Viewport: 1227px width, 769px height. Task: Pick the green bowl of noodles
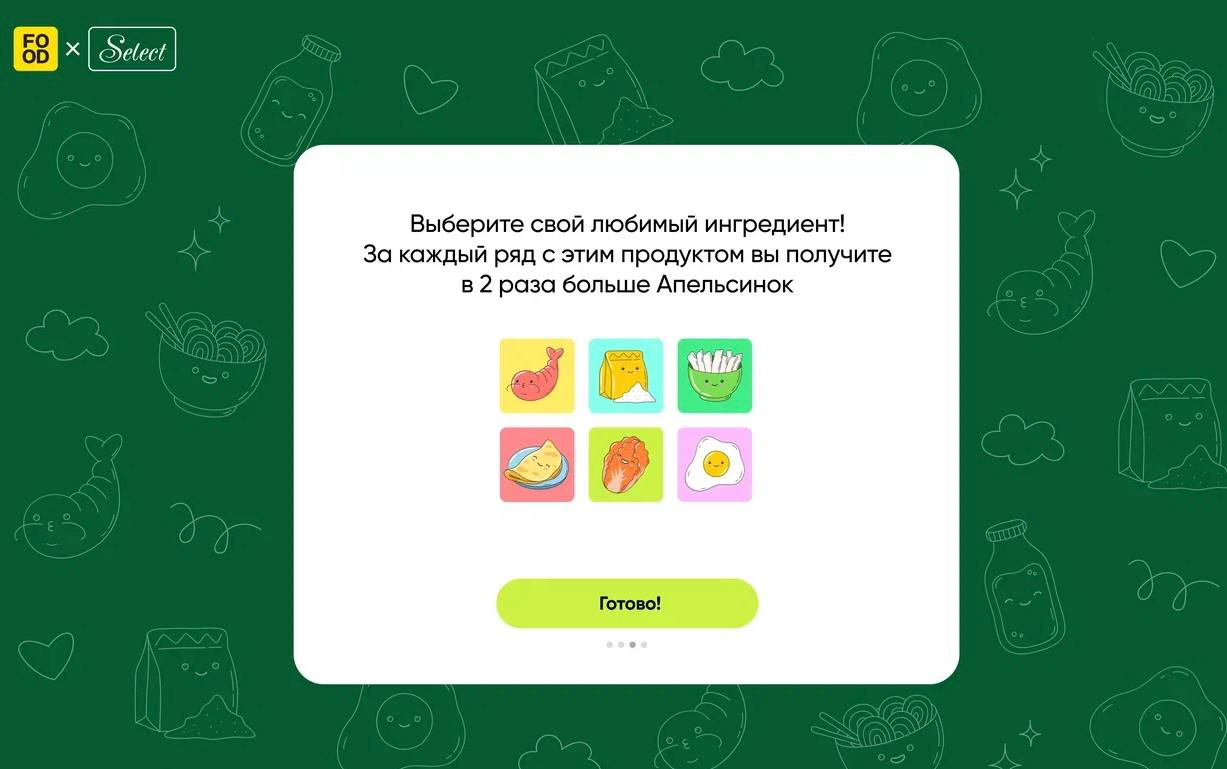[714, 376]
